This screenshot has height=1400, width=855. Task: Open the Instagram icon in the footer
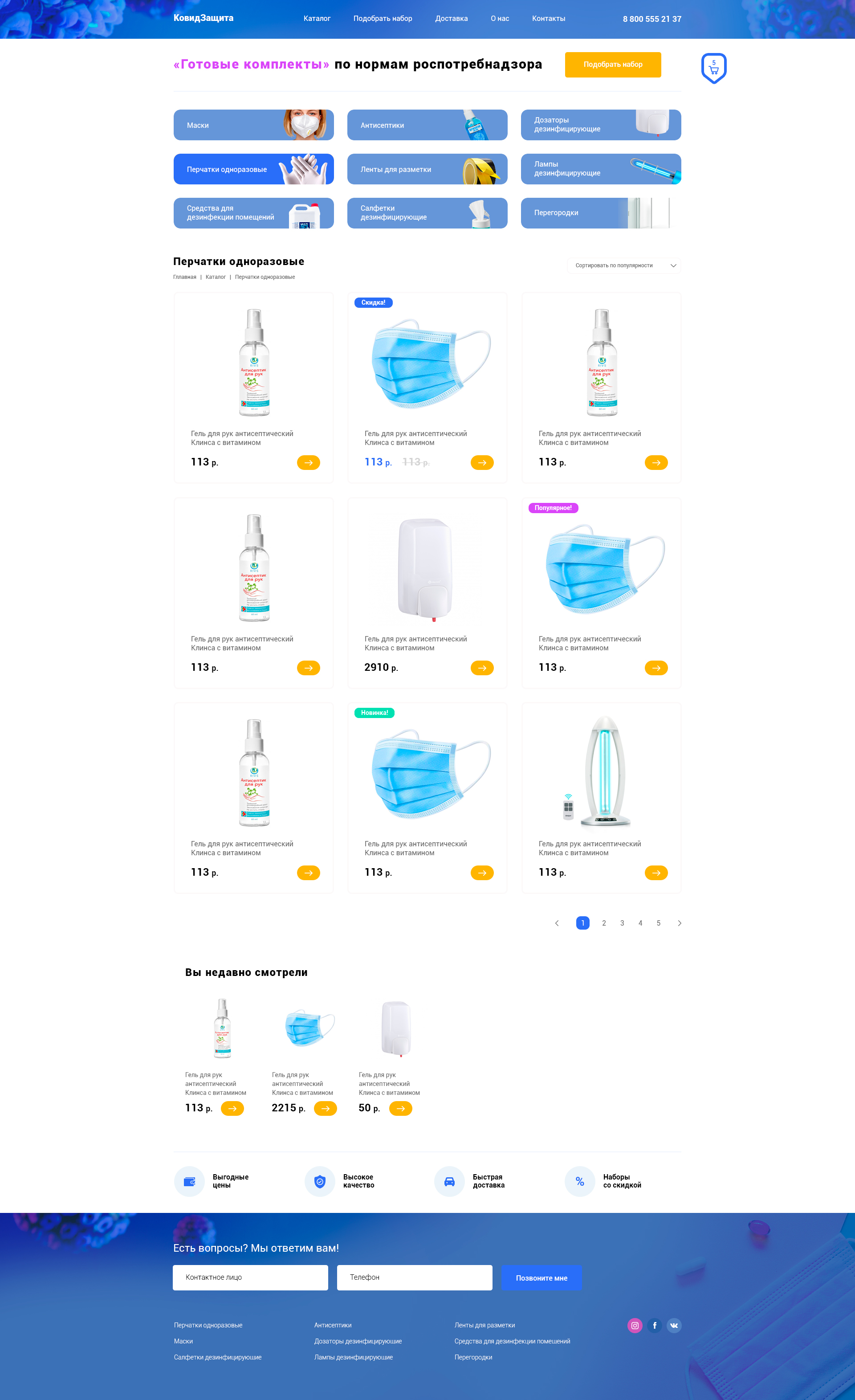[x=635, y=1326]
